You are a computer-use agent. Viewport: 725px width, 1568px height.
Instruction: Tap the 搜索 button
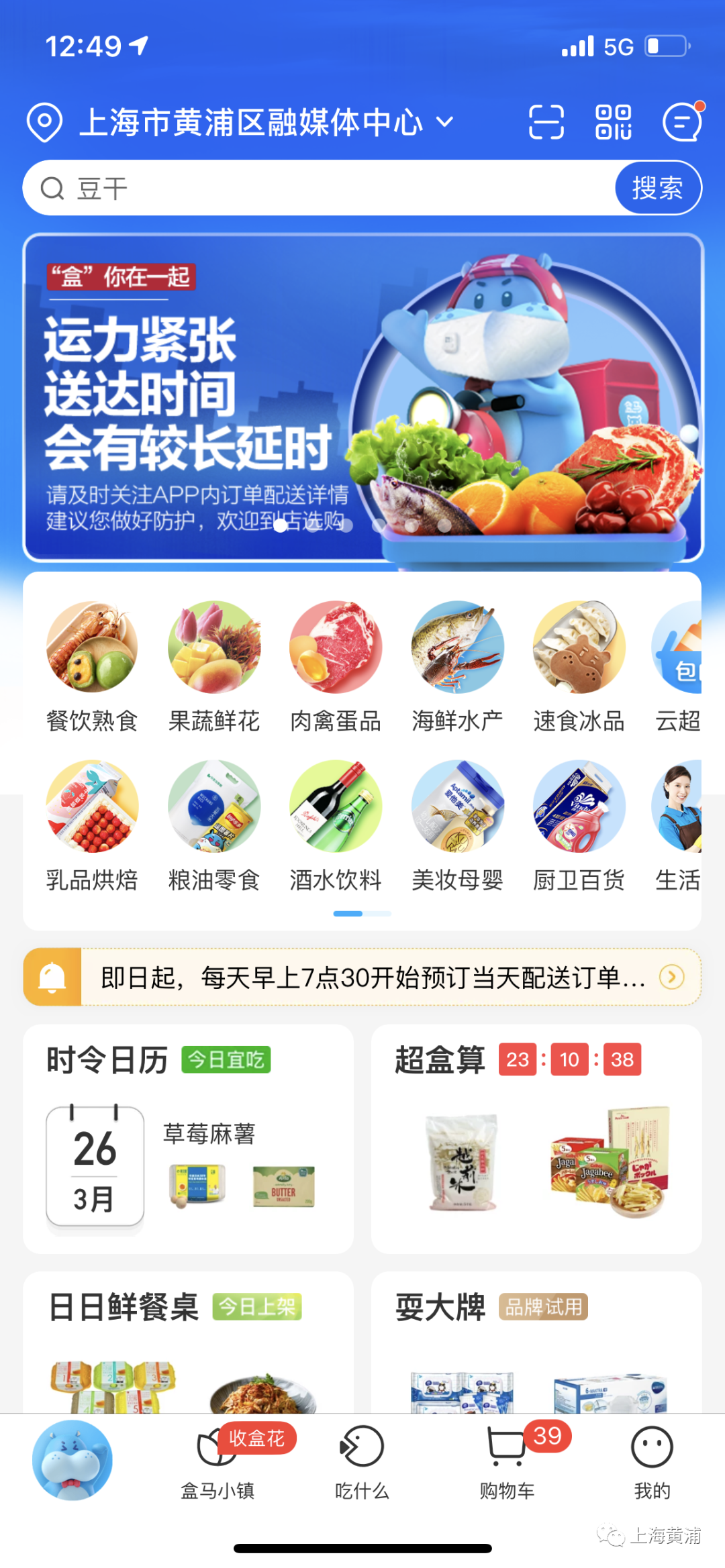coord(657,188)
